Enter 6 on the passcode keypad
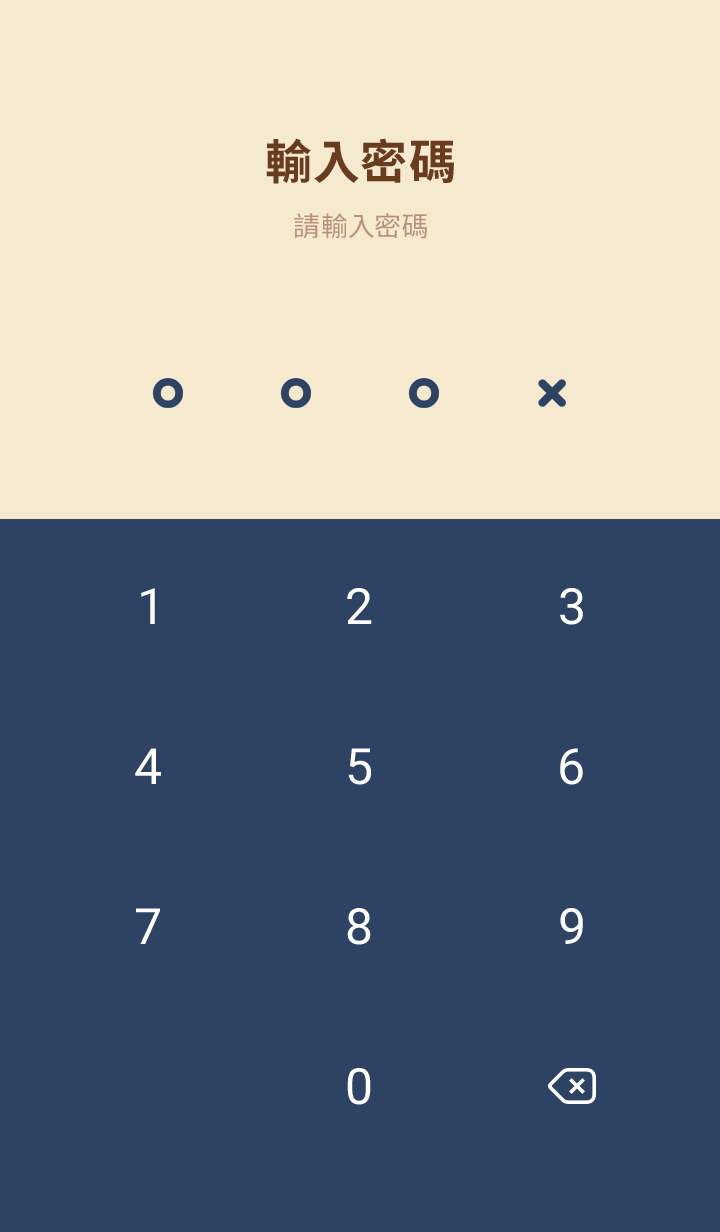Viewport: 720px width, 1232px height. tap(571, 767)
